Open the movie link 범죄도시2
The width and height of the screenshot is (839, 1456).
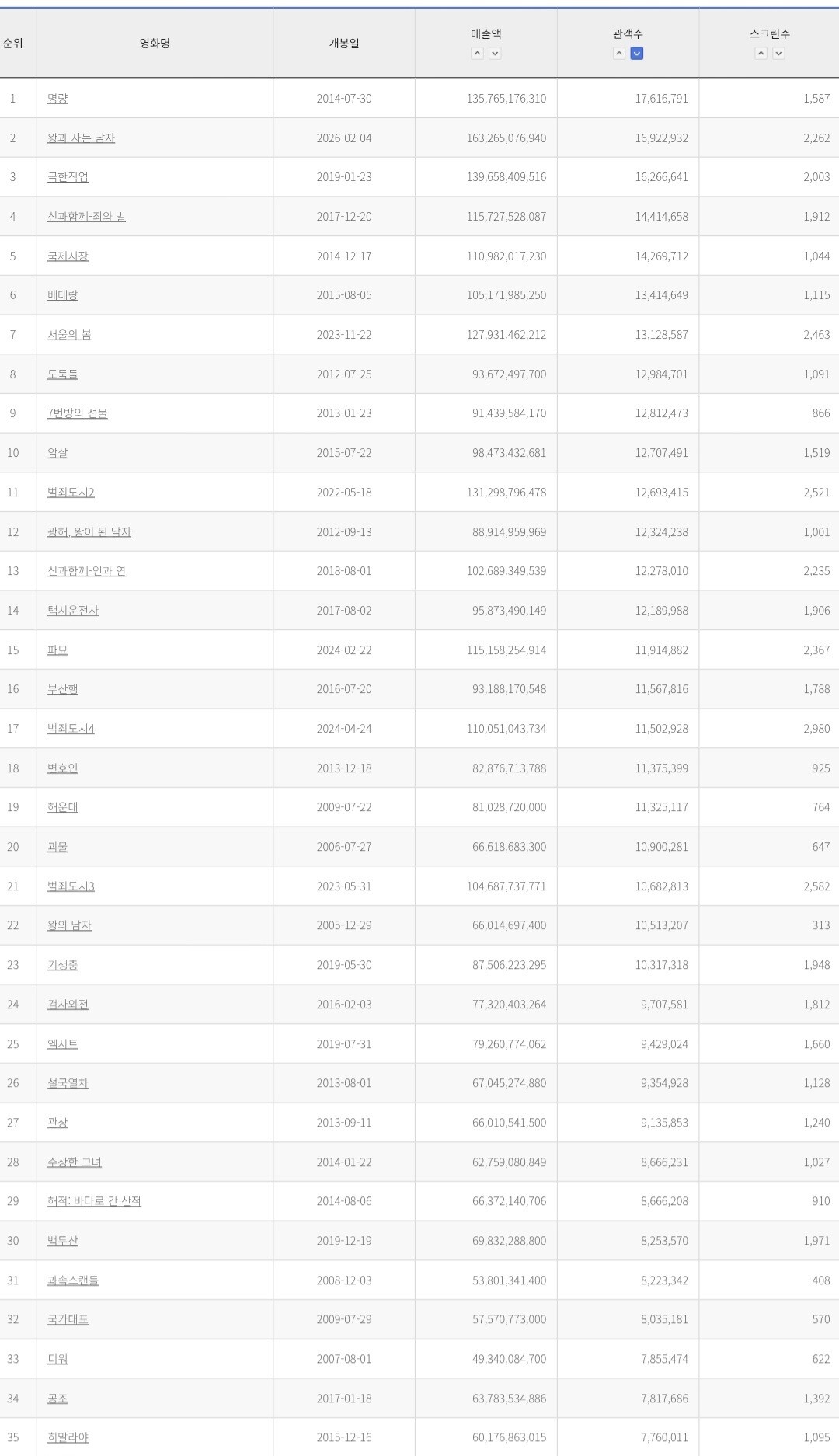71,493
